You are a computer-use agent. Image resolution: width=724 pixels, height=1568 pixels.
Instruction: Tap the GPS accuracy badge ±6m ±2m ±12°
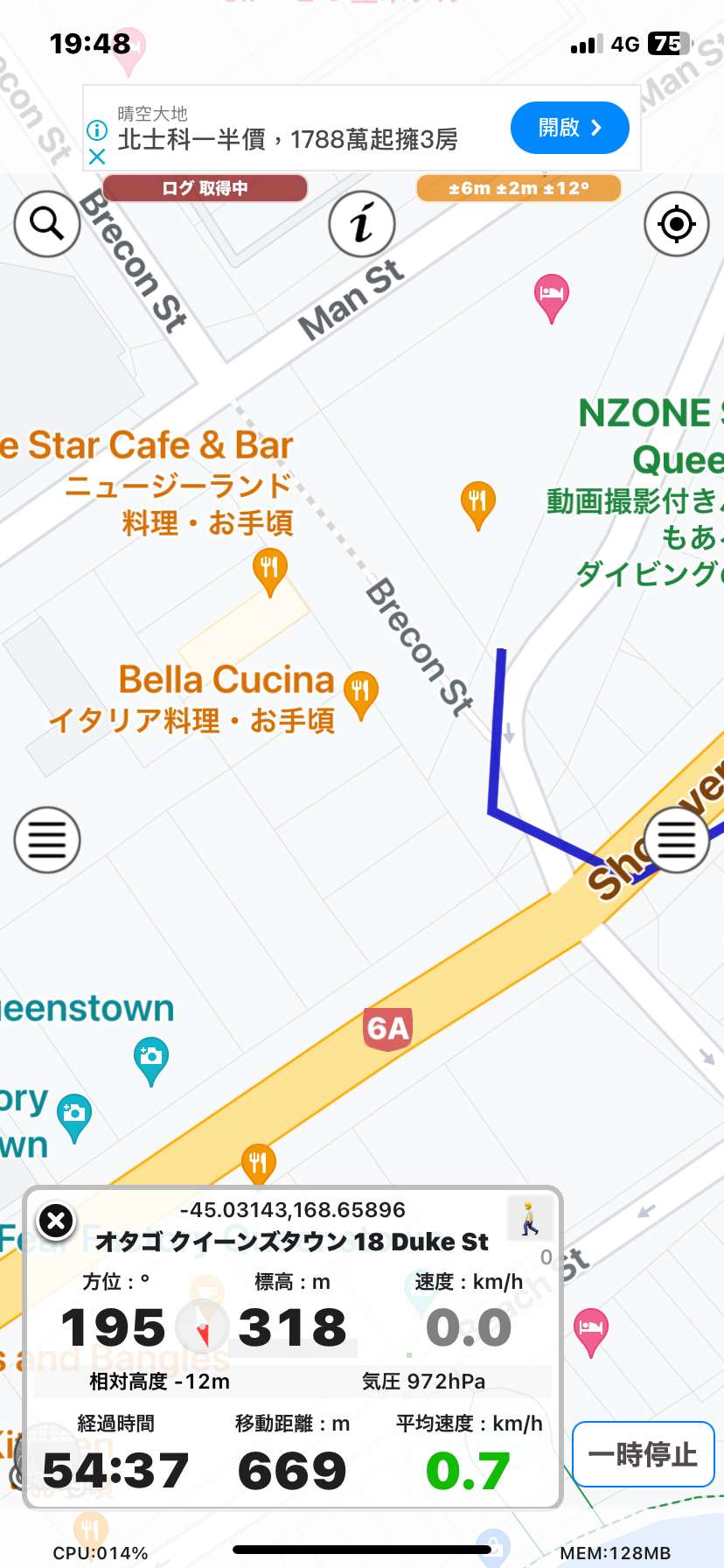(519, 188)
